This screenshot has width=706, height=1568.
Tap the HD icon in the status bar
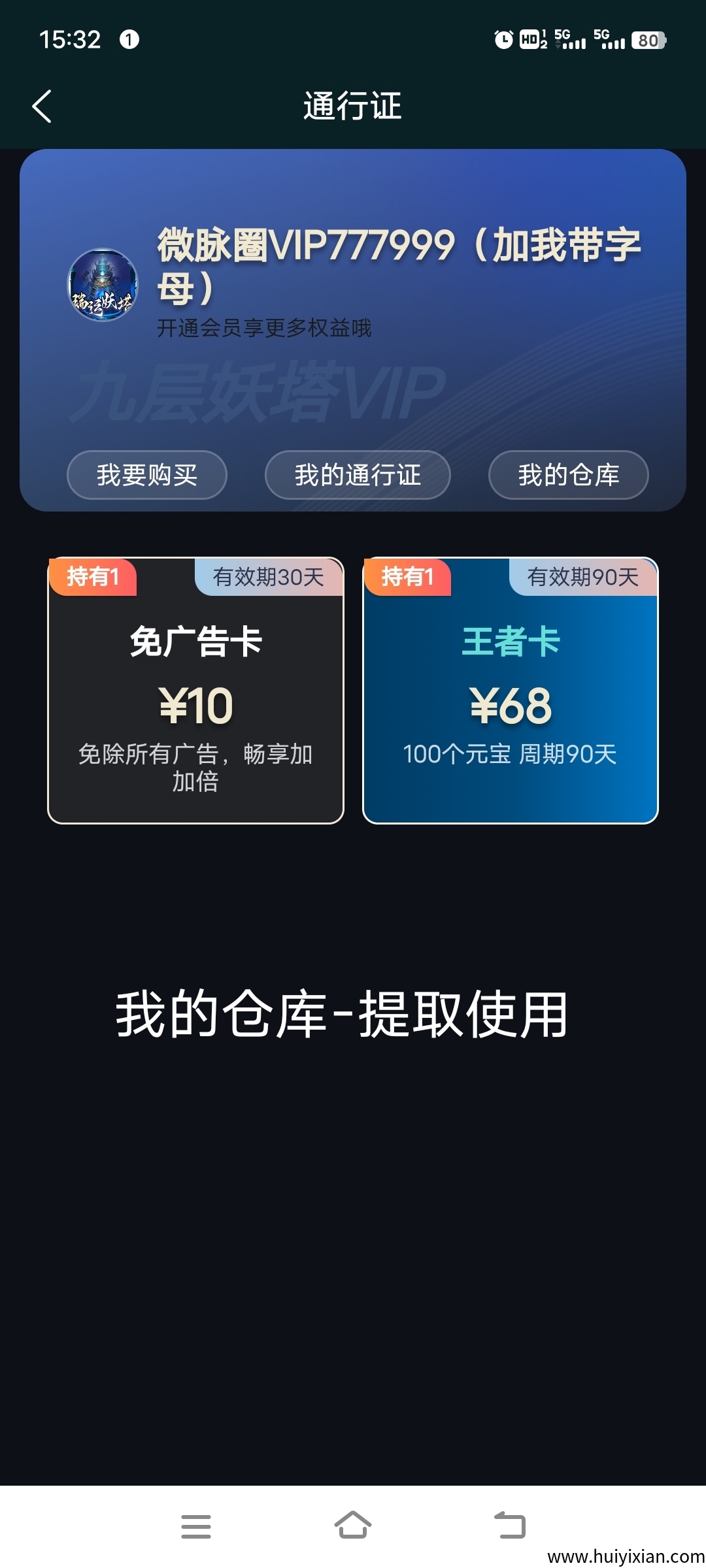529,39
